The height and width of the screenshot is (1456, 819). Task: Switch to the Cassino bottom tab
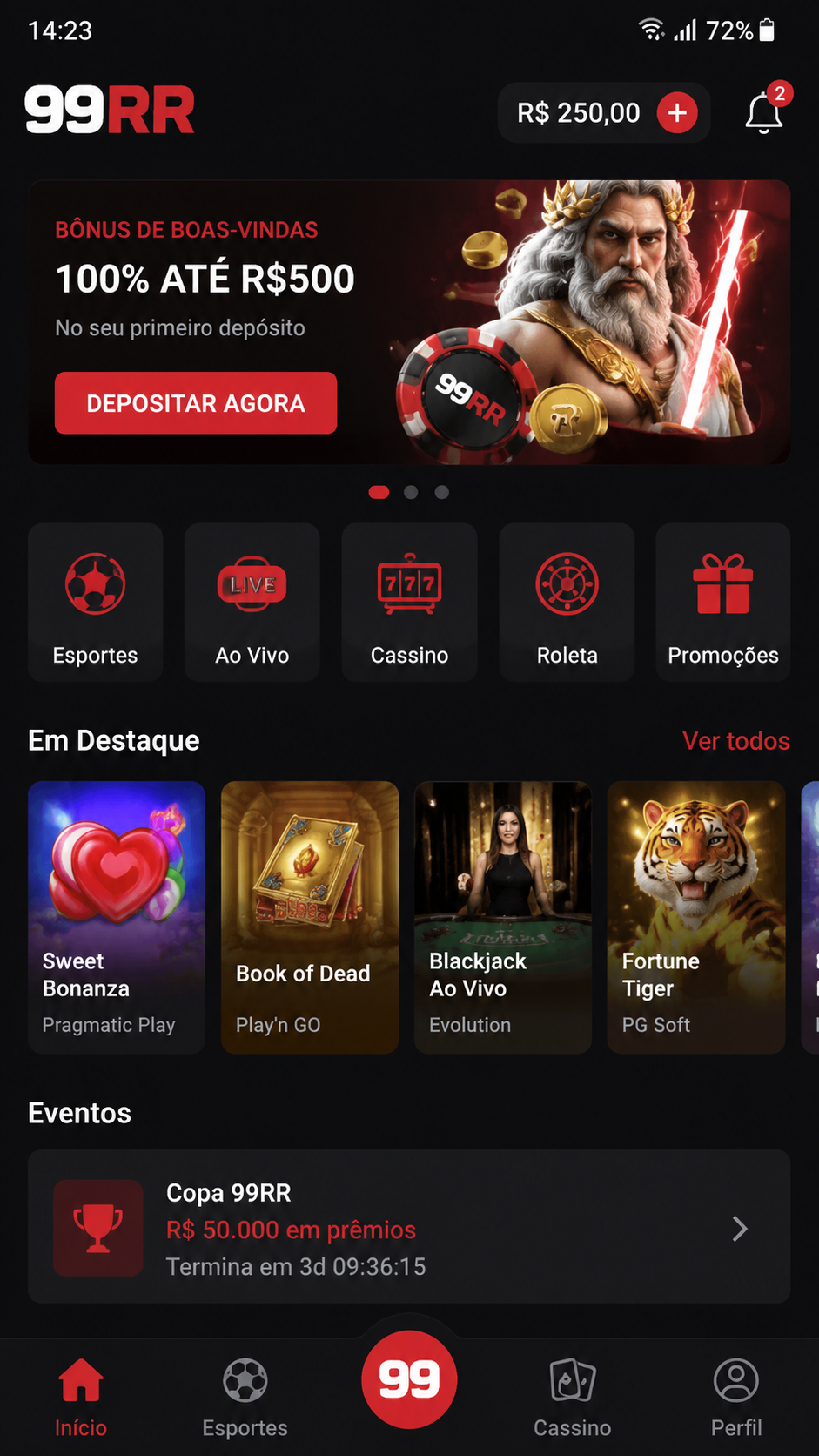(x=573, y=1397)
